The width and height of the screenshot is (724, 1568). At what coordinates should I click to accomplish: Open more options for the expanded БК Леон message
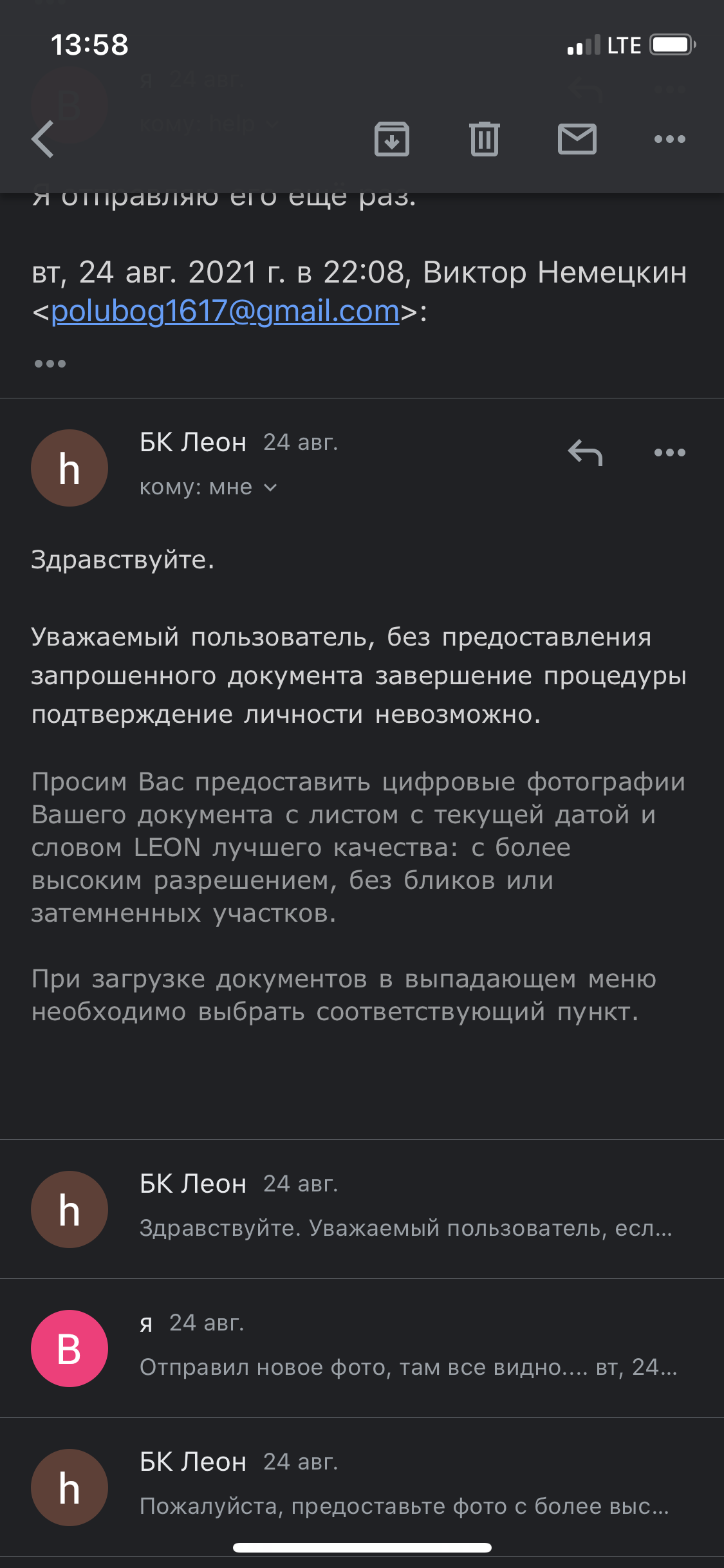click(x=669, y=453)
